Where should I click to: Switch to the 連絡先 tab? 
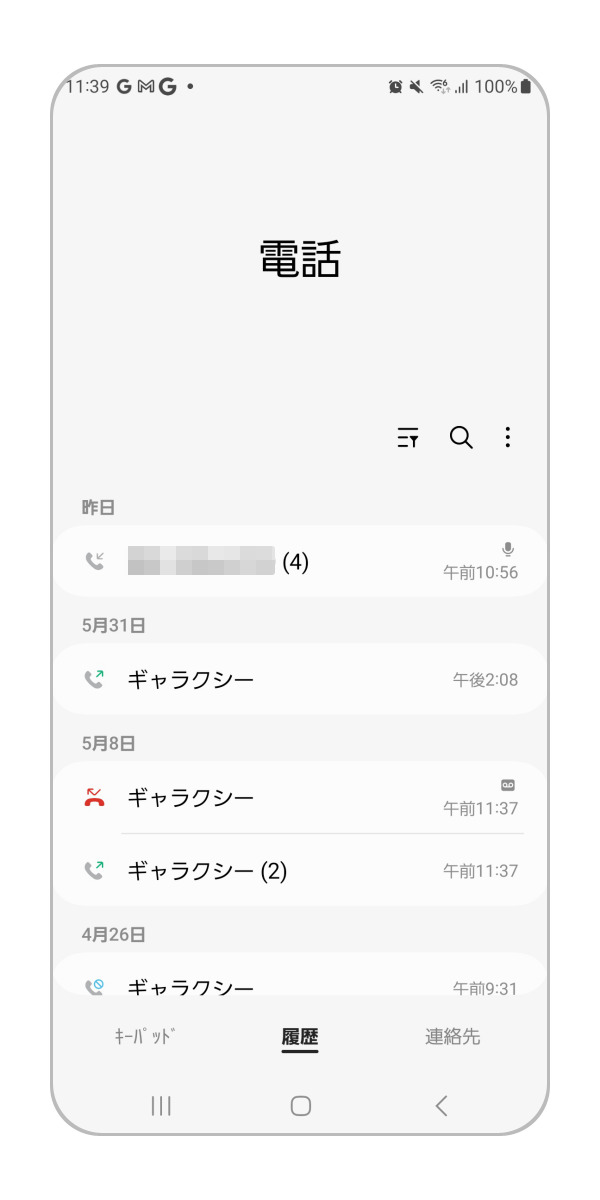tap(452, 1037)
